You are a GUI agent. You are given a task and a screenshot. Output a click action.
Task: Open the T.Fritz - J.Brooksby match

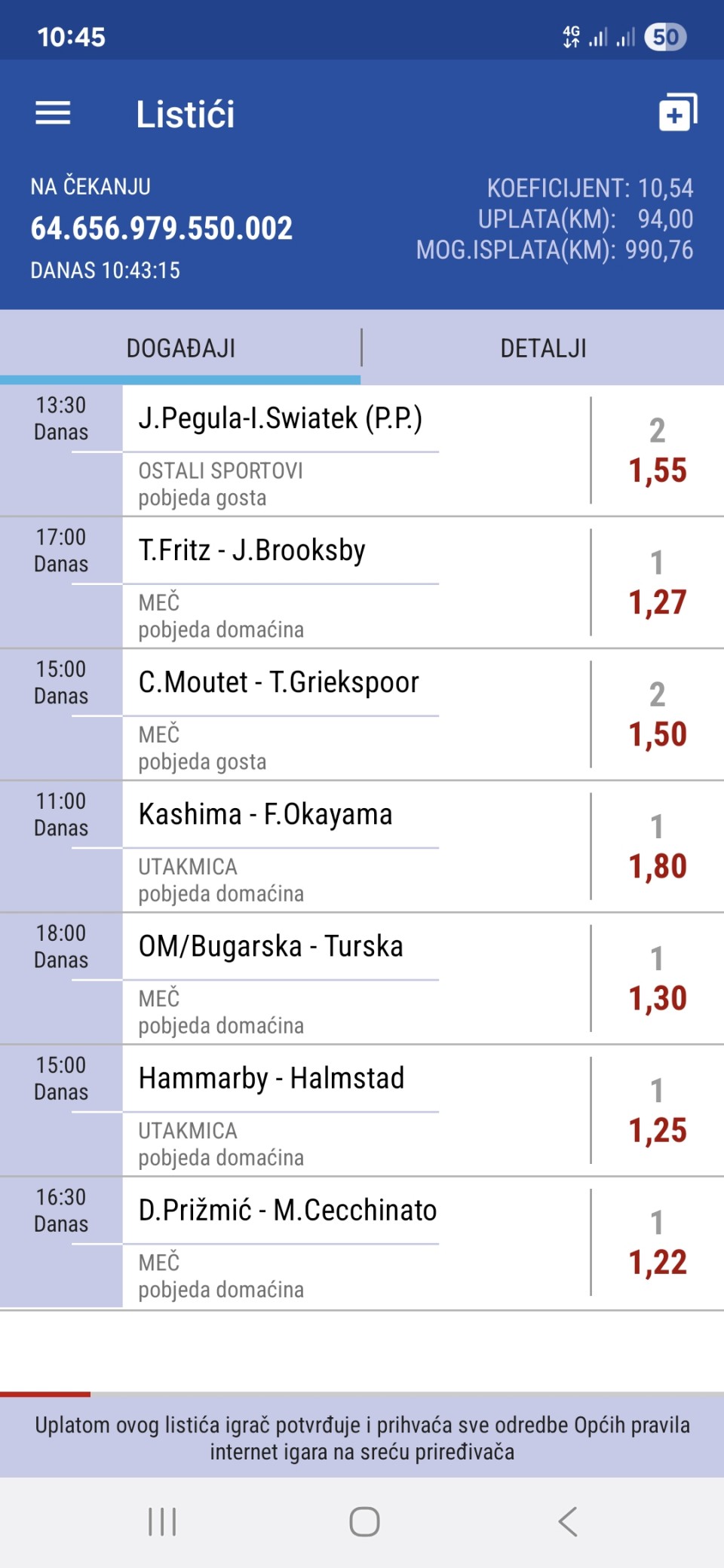click(362, 583)
